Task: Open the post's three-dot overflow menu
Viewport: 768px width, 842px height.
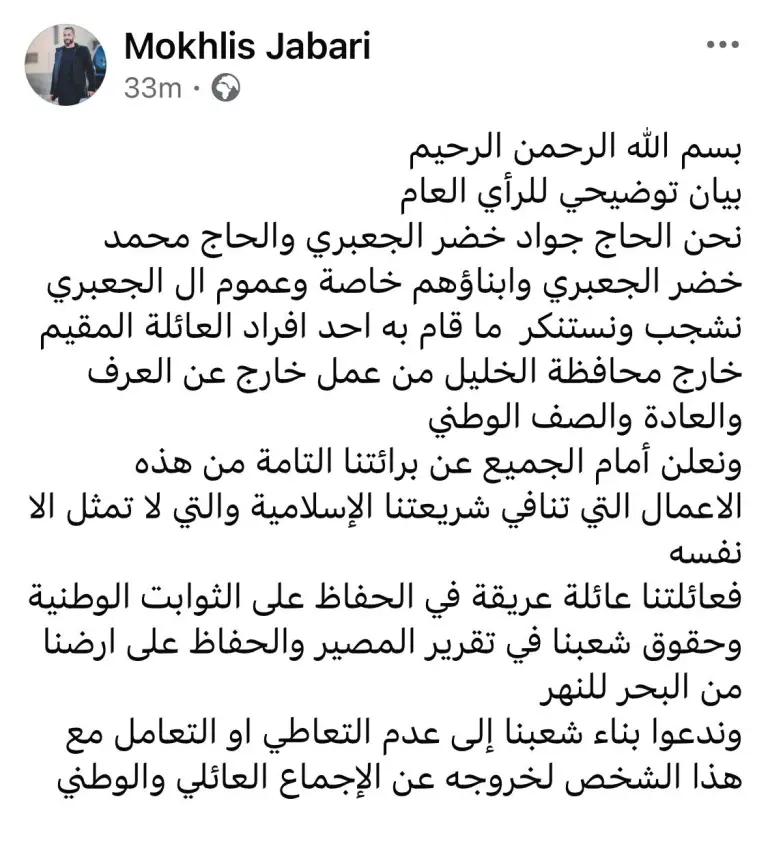Action: [x=723, y=44]
